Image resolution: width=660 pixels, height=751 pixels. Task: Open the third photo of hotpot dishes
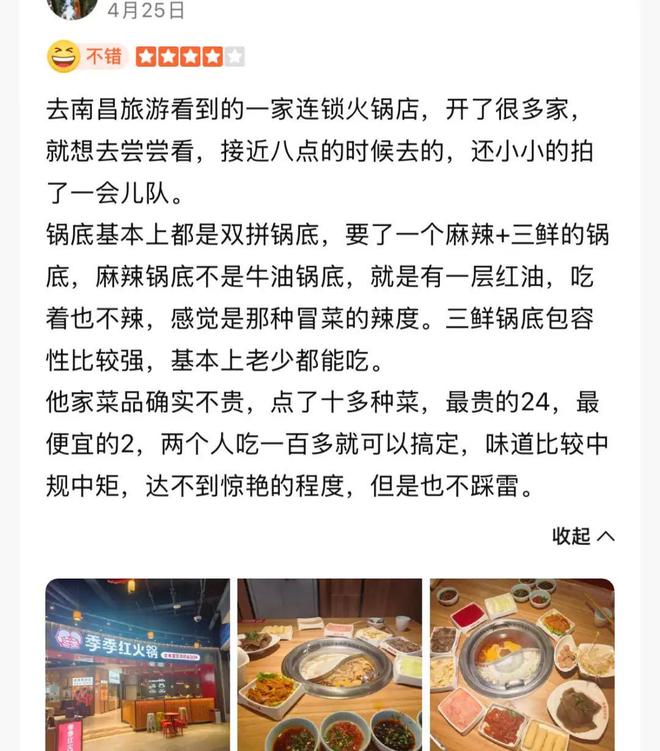coord(522,664)
